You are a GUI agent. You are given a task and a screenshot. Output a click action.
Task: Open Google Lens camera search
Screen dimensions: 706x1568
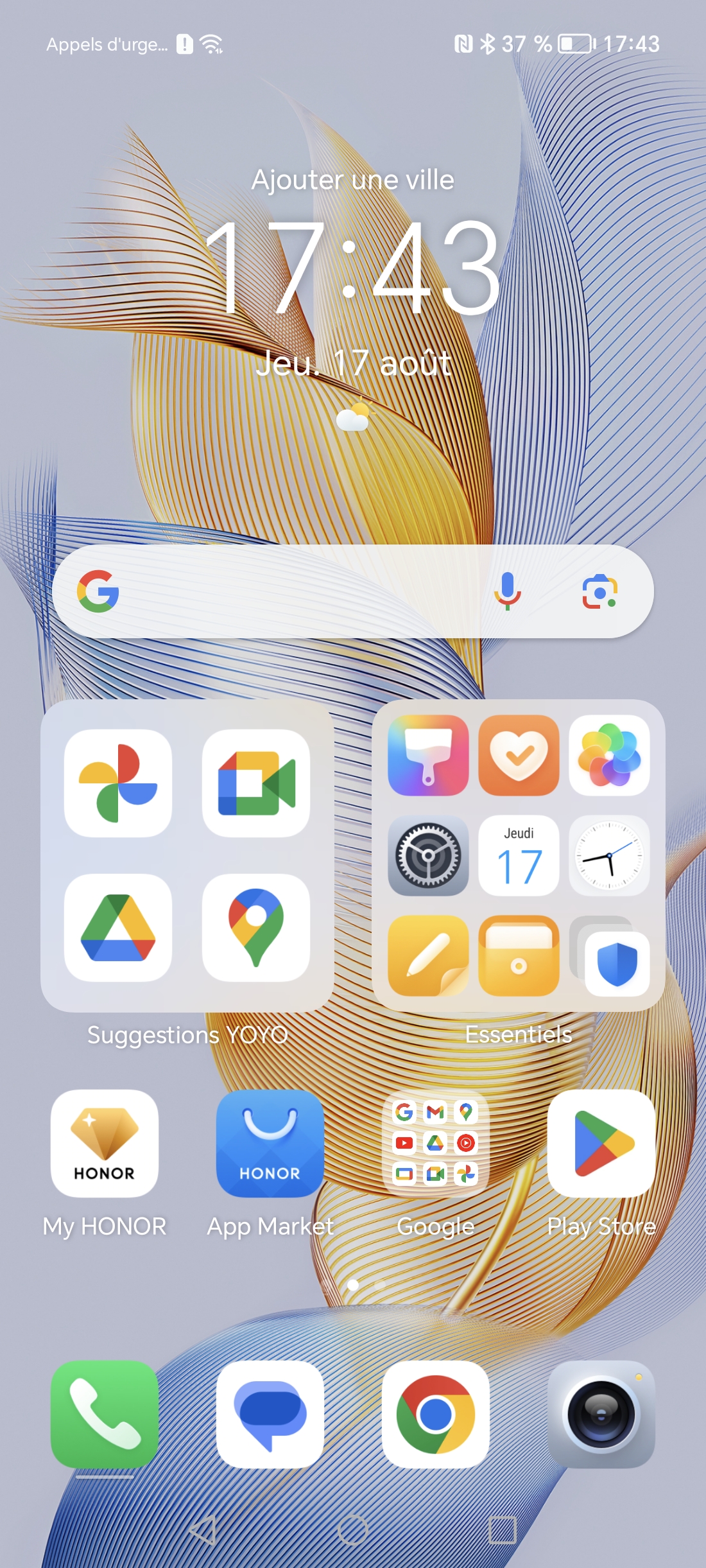599,591
